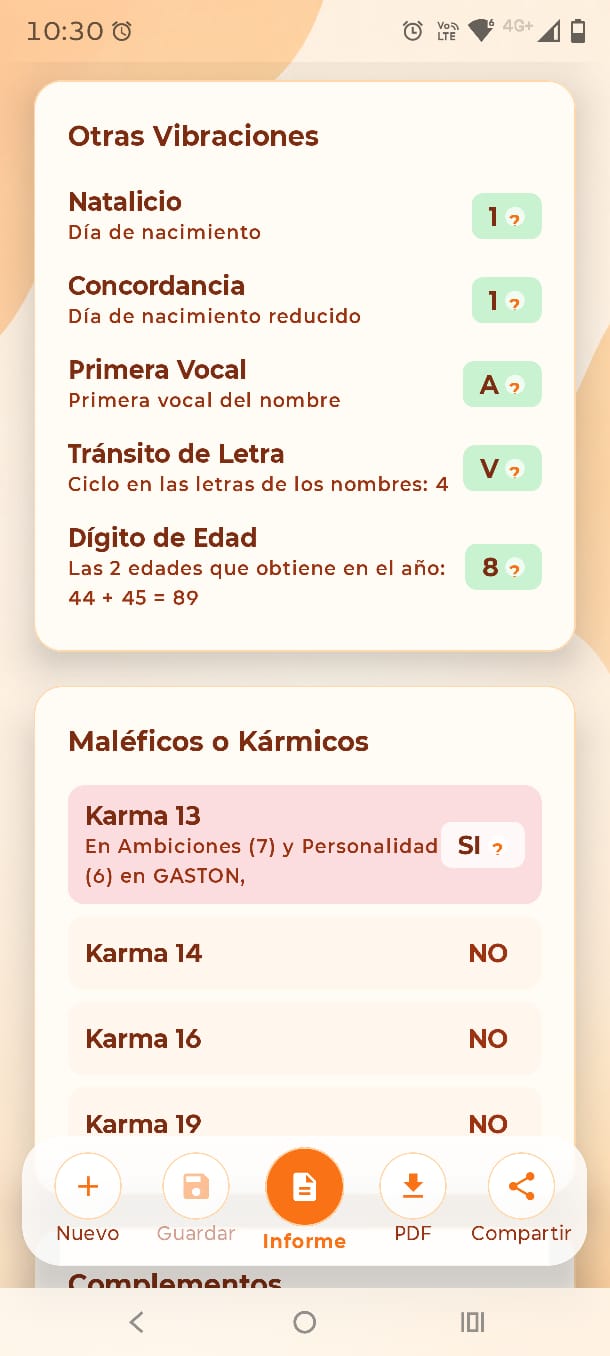This screenshot has height=1356, width=610.
Task: Select the Informe tab
Action: [x=304, y=1201]
